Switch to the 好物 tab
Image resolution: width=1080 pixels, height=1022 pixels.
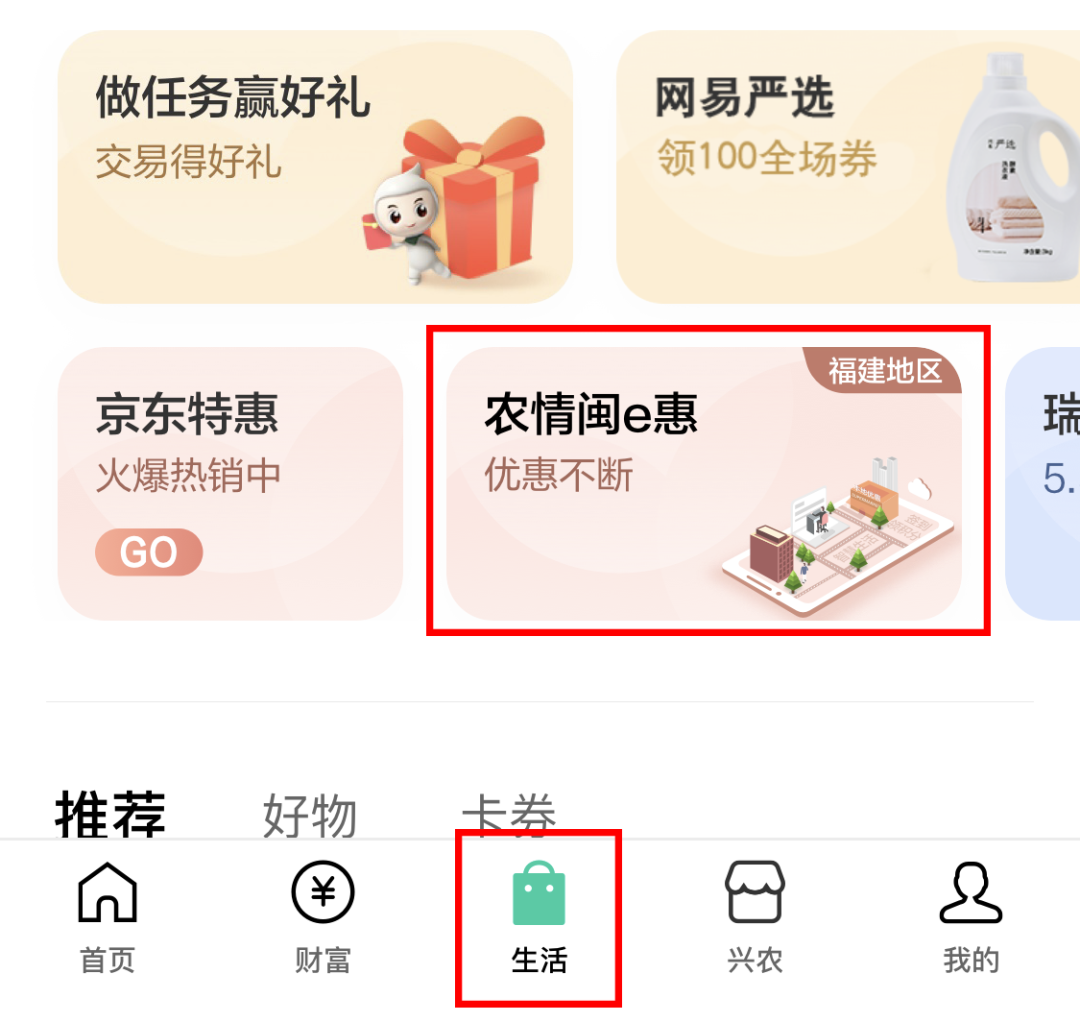[x=310, y=816]
